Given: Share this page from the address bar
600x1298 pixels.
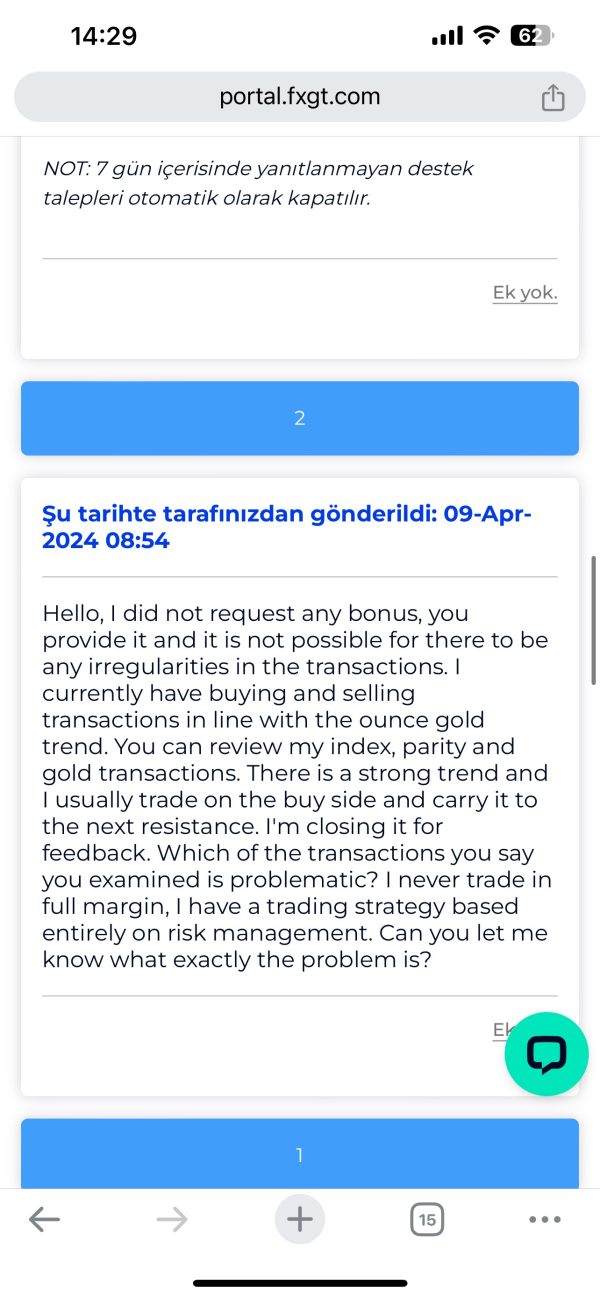Looking at the screenshot, I should (x=553, y=97).
